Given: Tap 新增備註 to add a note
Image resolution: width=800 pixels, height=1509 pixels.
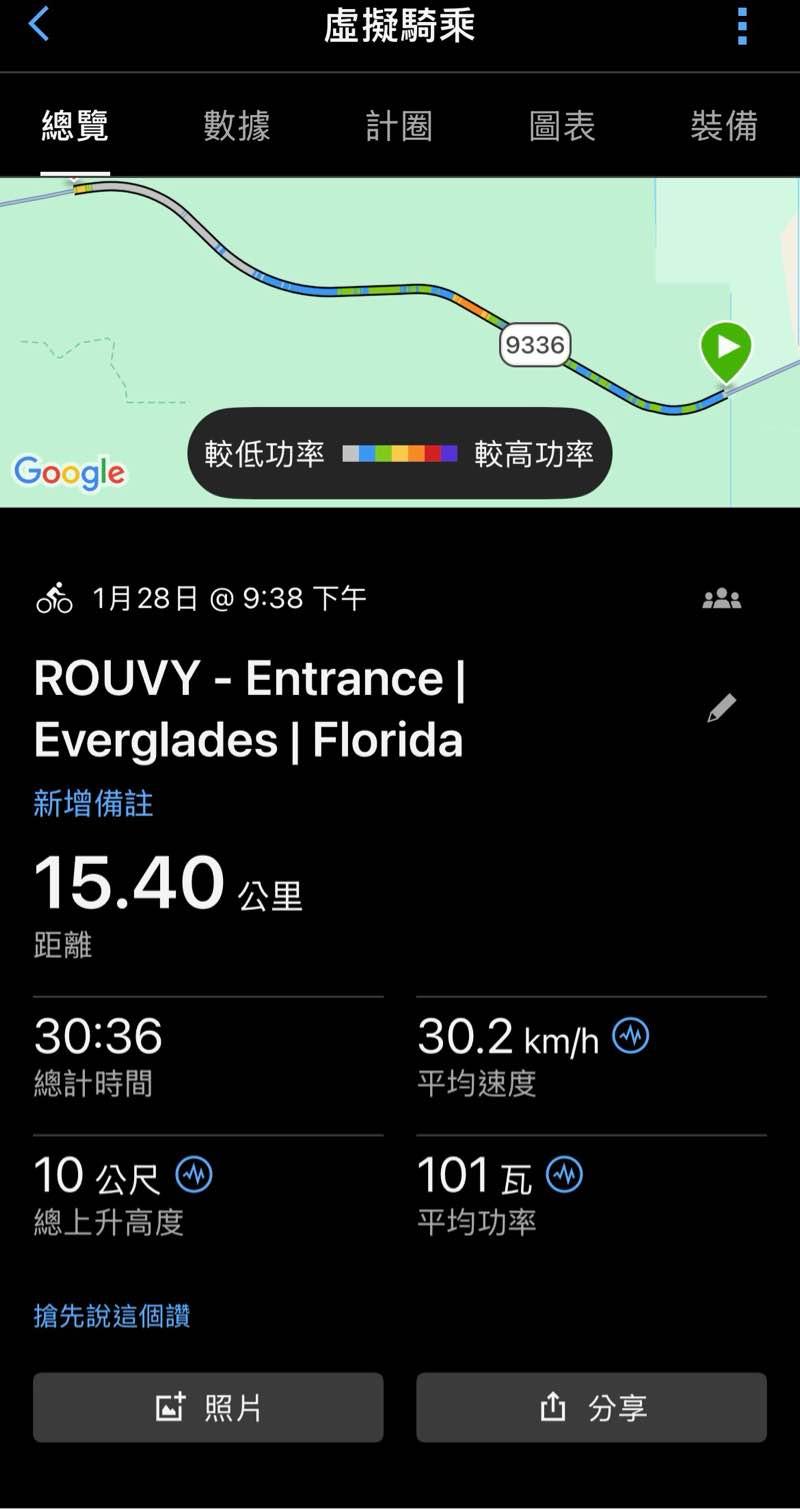Looking at the screenshot, I should click(93, 803).
